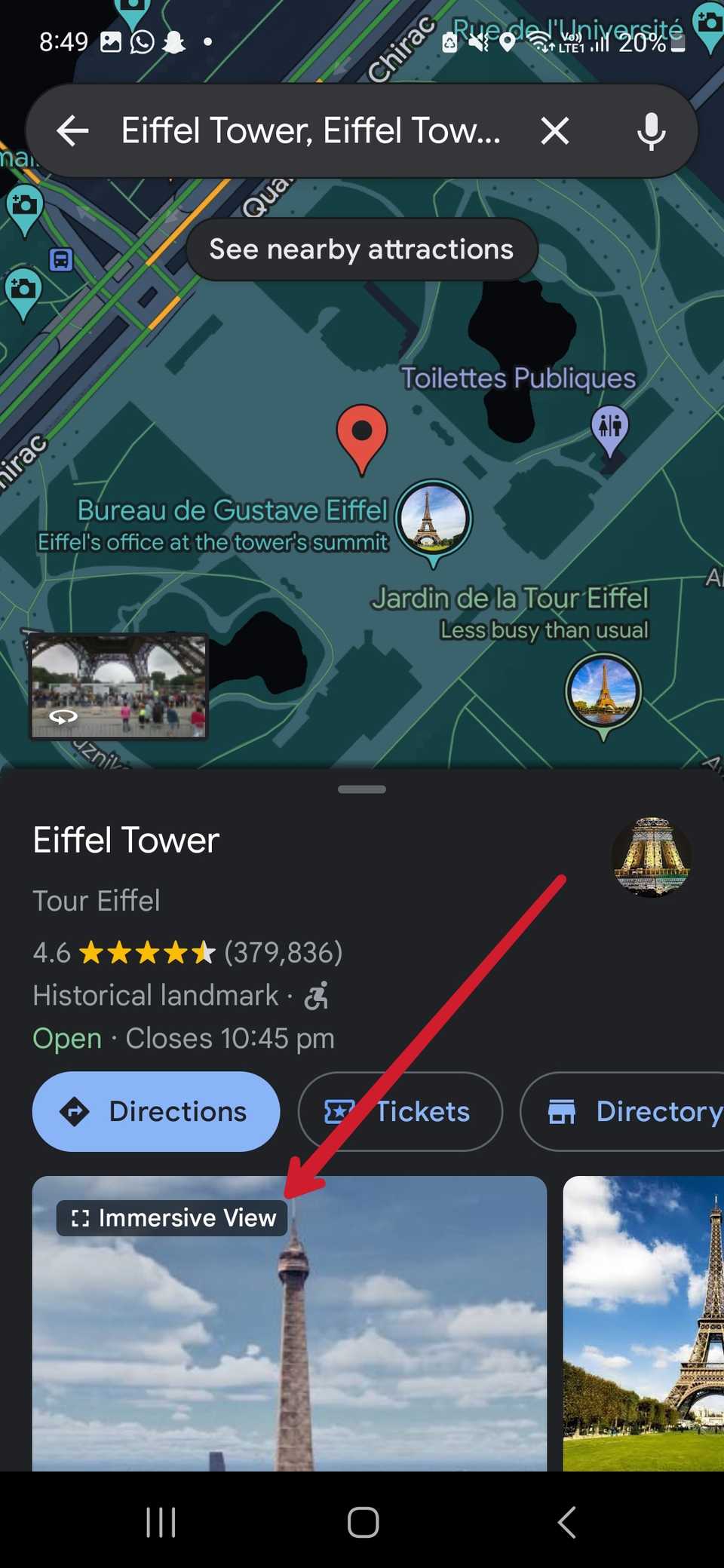Tap the red Eiffel Tower location pin
The width and height of the screenshot is (724, 1568).
(x=363, y=437)
